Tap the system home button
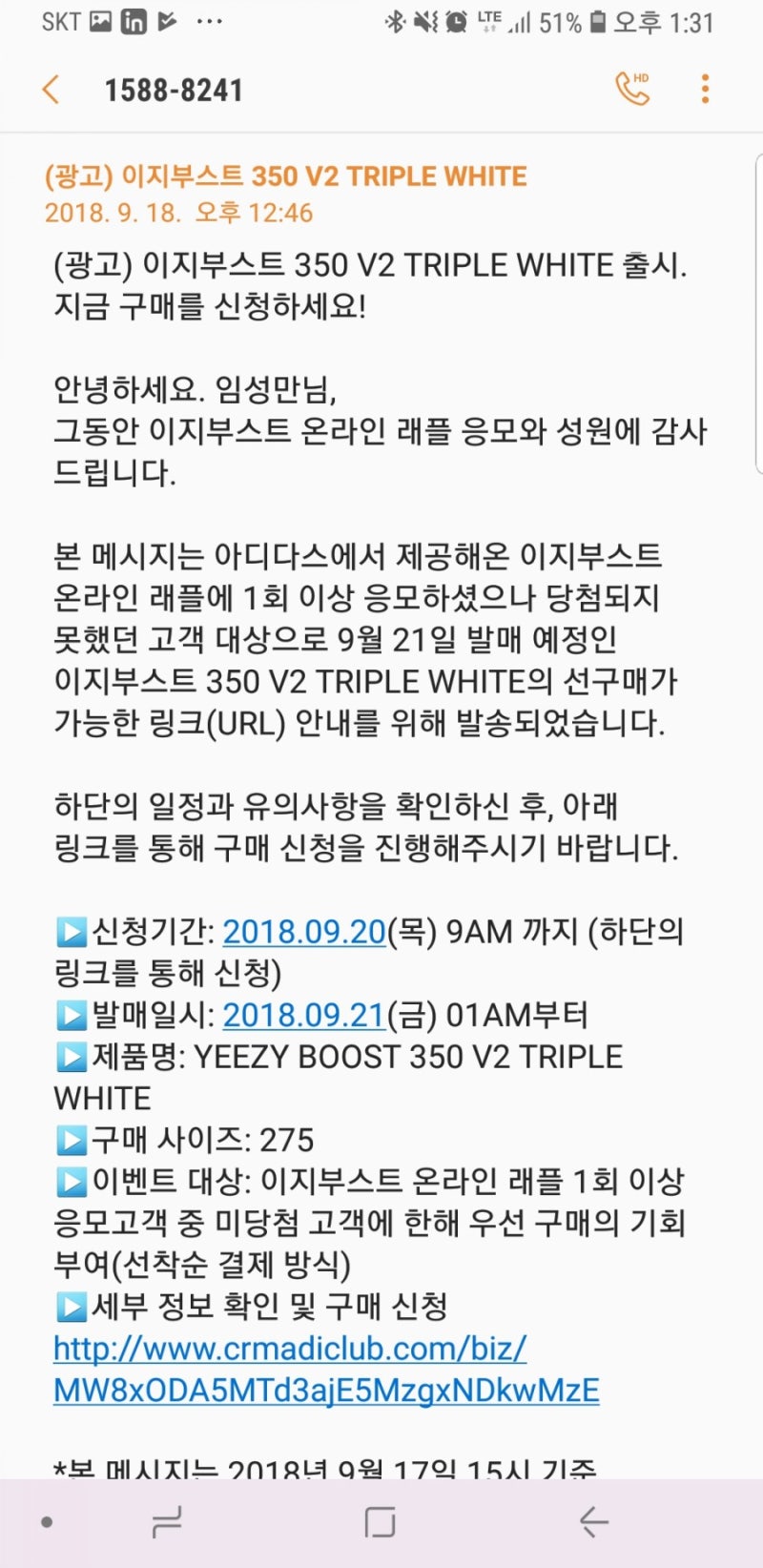Image resolution: width=763 pixels, height=1568 pixels. pyautogui.click(x=380, y=1522)
